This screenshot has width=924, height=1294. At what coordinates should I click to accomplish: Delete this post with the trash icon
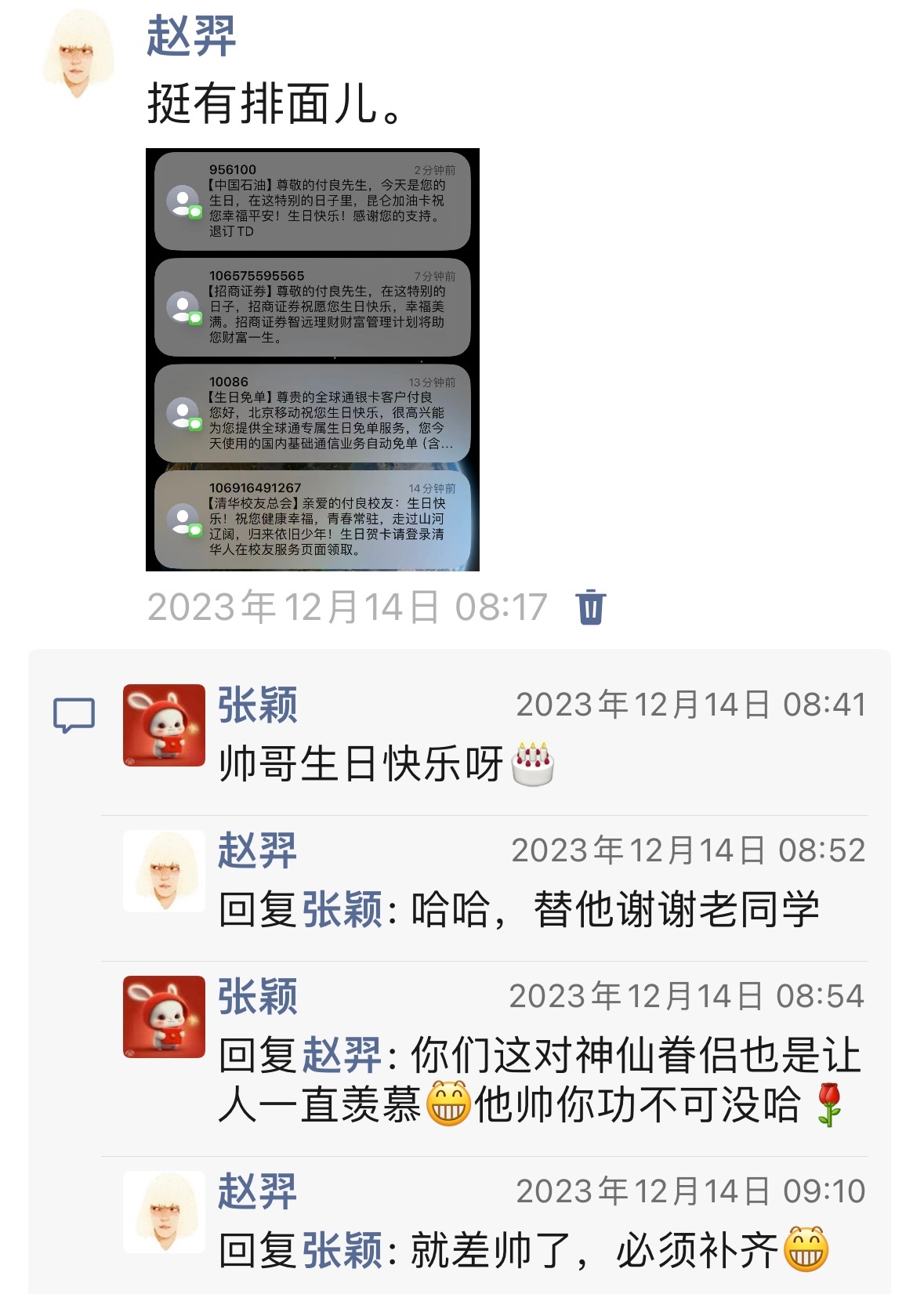(591, 607)
